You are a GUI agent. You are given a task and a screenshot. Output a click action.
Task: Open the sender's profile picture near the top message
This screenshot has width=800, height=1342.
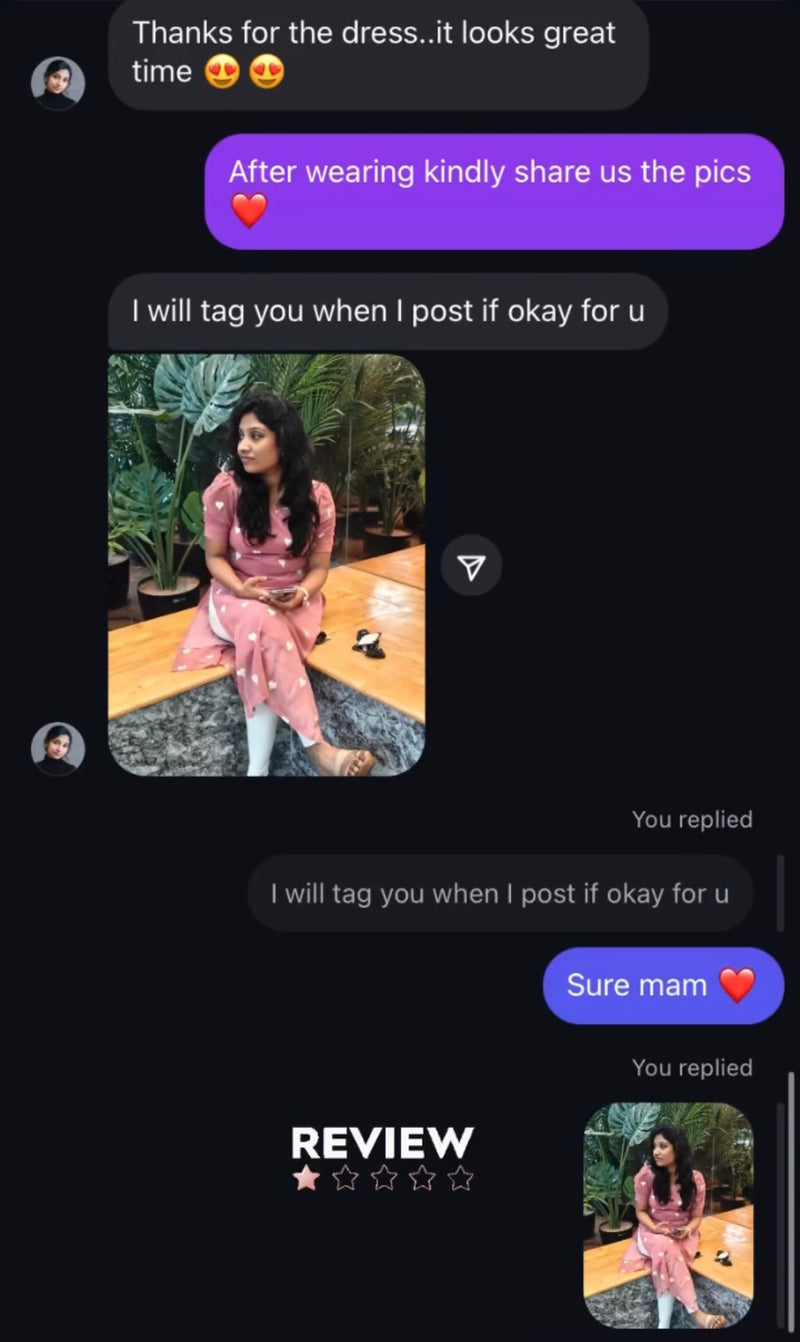[x=58, y=82]
